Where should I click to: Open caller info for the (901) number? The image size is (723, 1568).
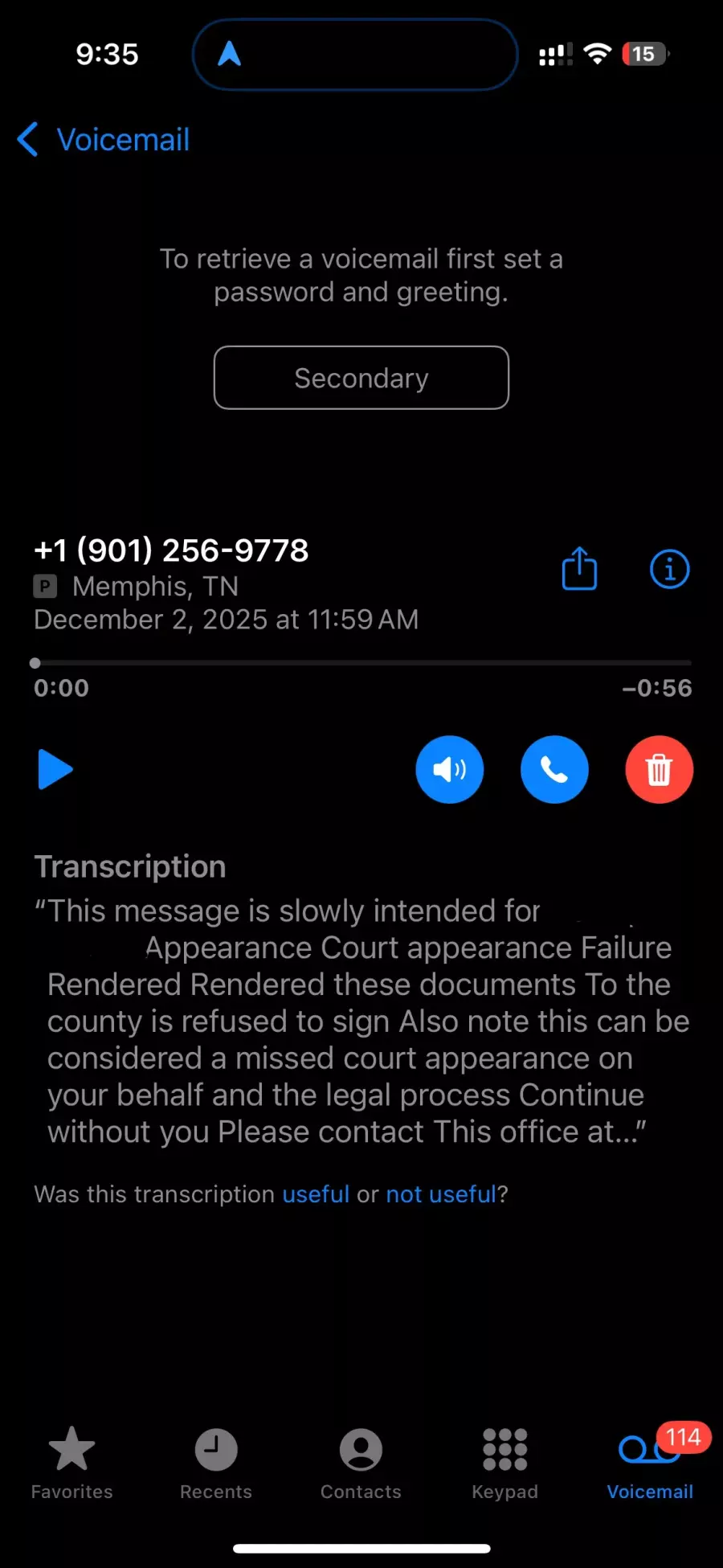(669, 569)
